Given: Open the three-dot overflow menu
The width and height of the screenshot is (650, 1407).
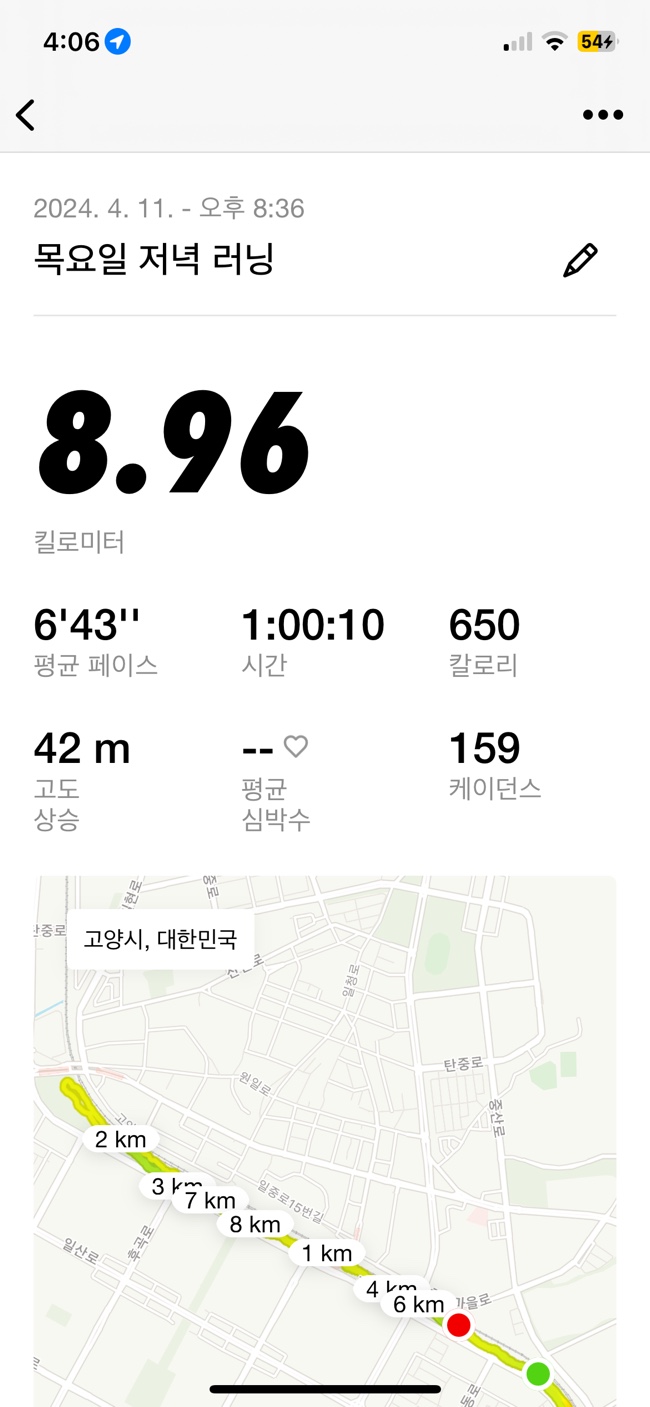Looking at the screenshot, I should [603, 115].
